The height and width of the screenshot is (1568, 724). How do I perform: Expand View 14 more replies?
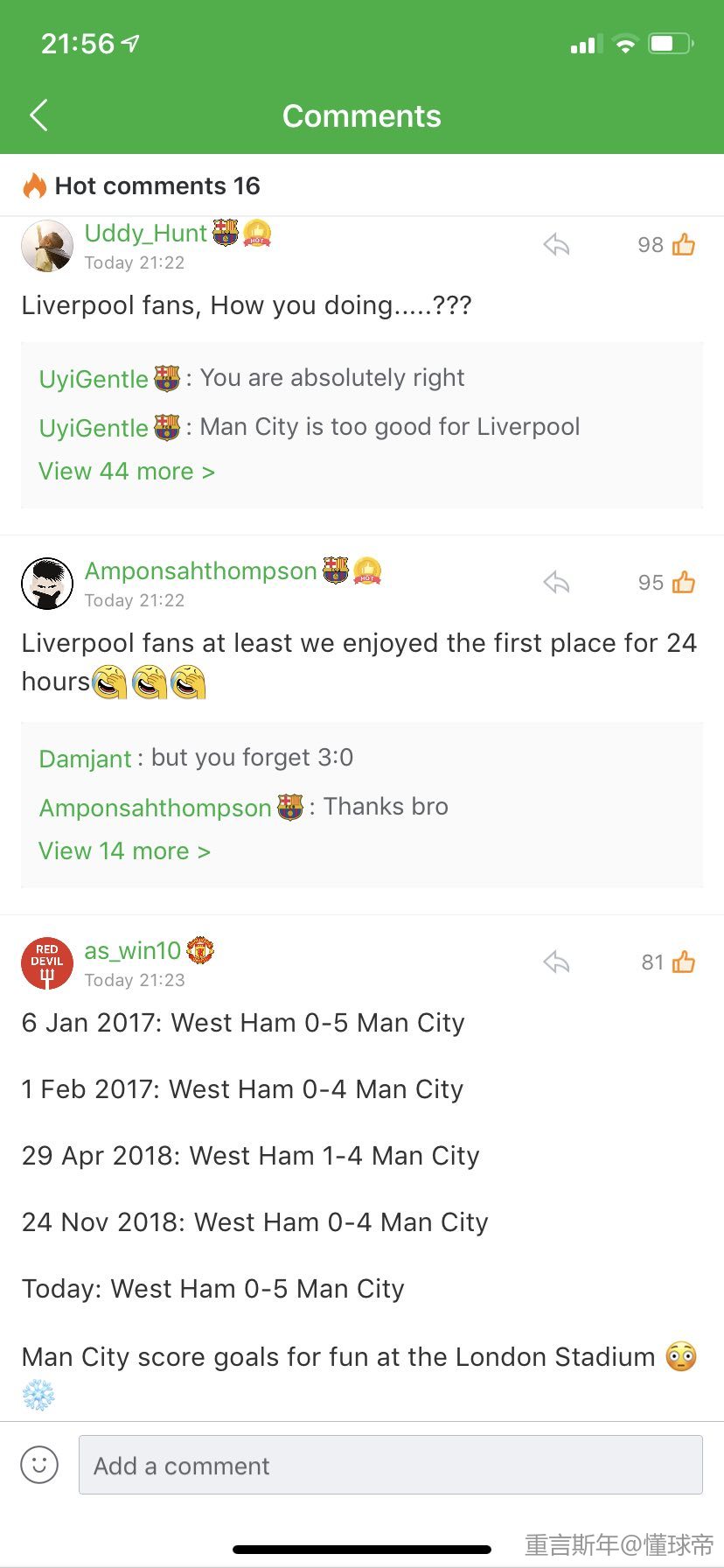(124, 851)
